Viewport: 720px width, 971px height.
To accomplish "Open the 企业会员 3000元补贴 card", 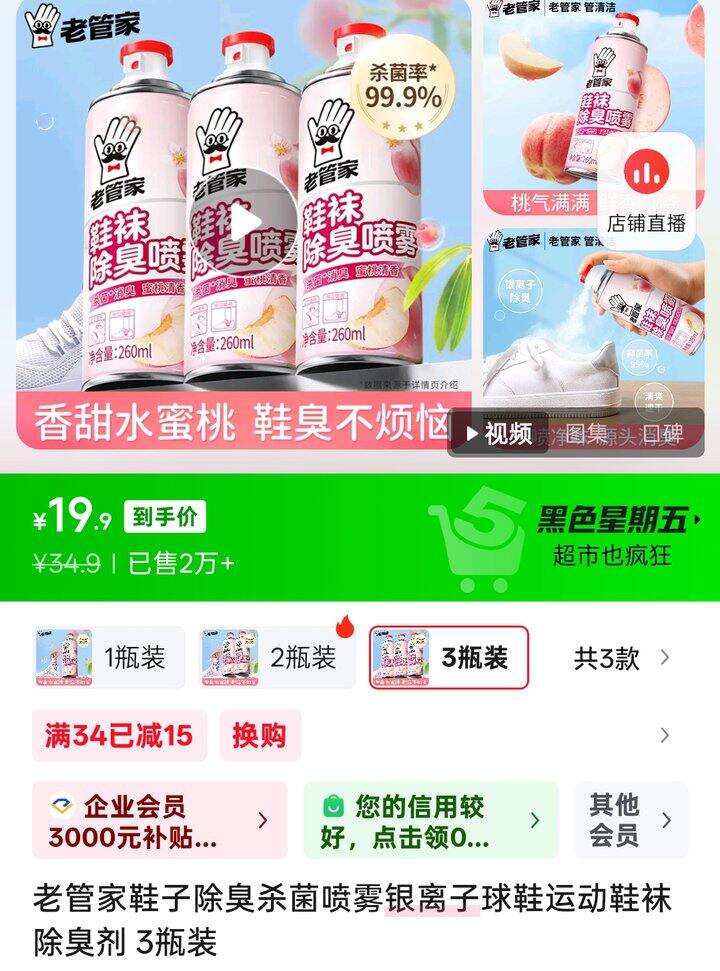I will pos(158,820).
